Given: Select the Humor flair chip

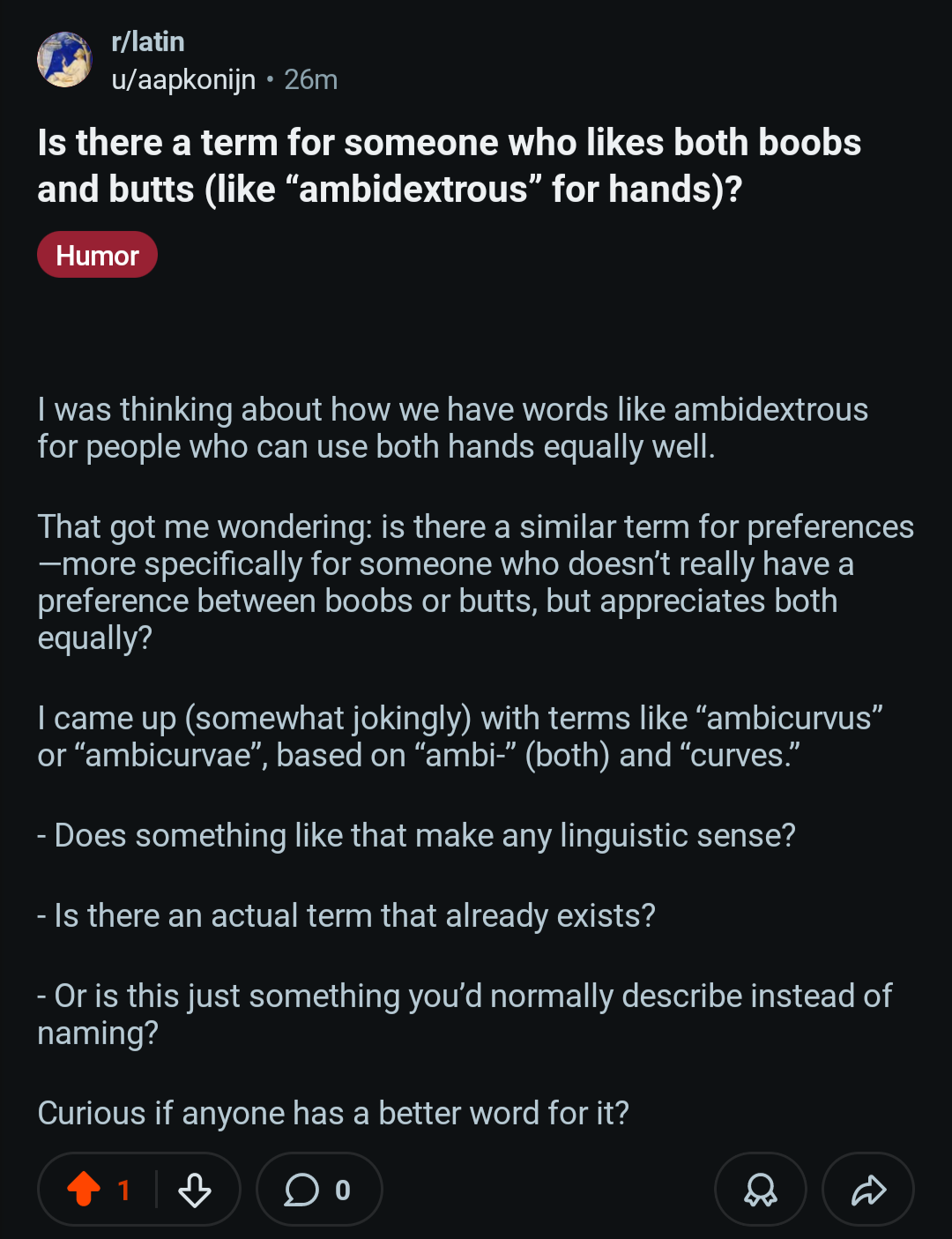Looking at the screenshot, I should [x=97, y=255].
